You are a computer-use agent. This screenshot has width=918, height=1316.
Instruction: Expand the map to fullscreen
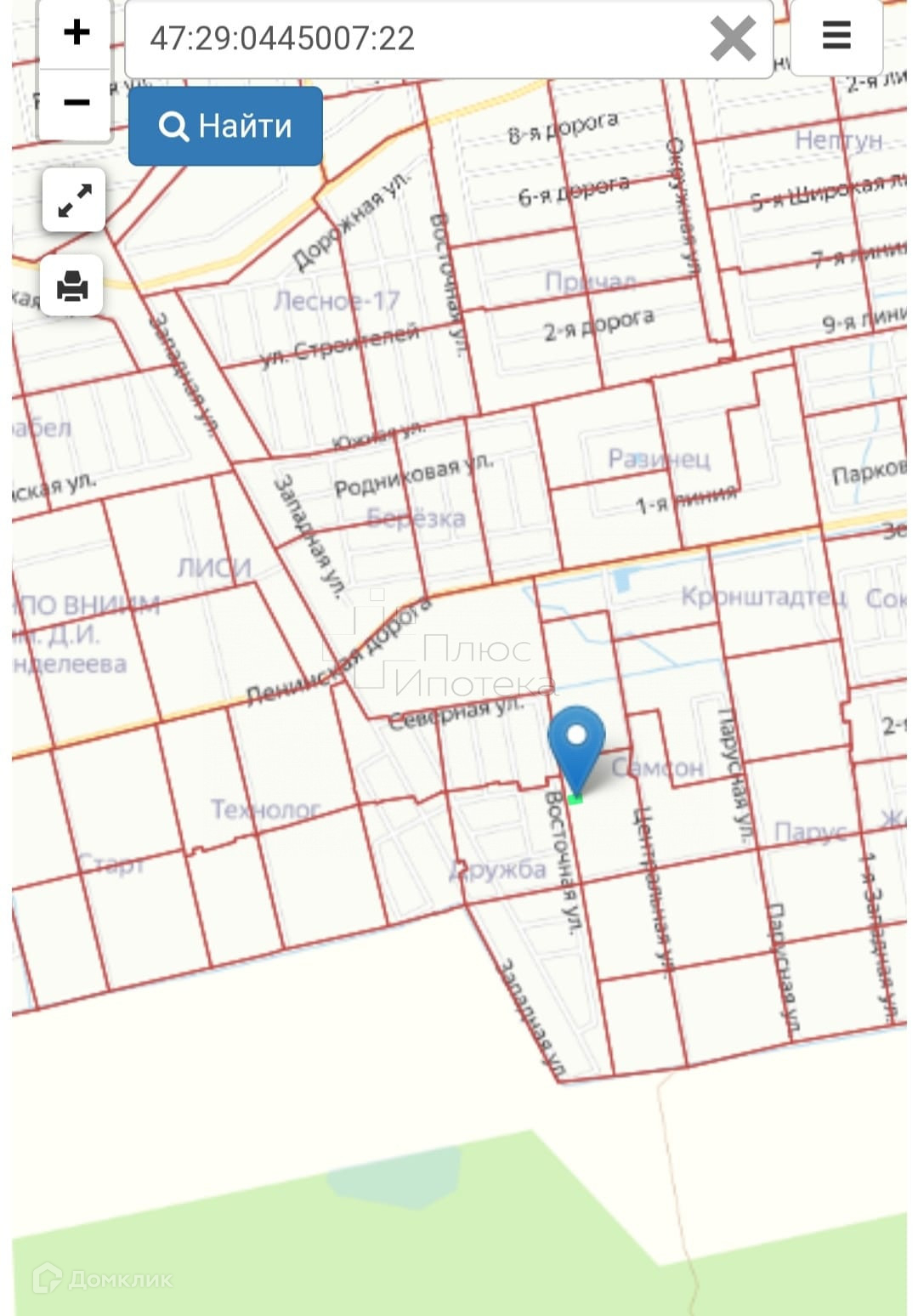(74, 201)
